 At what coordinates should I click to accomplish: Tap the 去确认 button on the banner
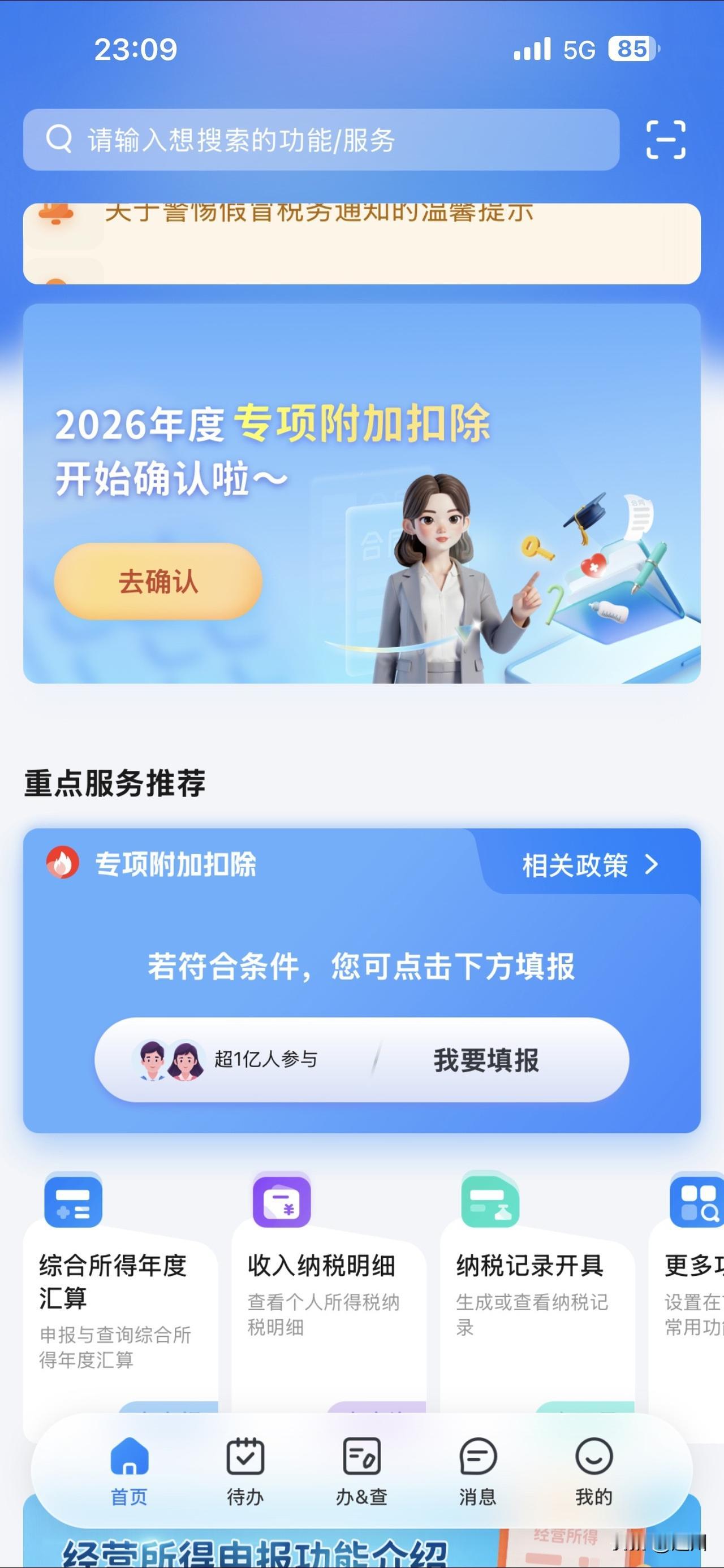click(x=157, y=581)
